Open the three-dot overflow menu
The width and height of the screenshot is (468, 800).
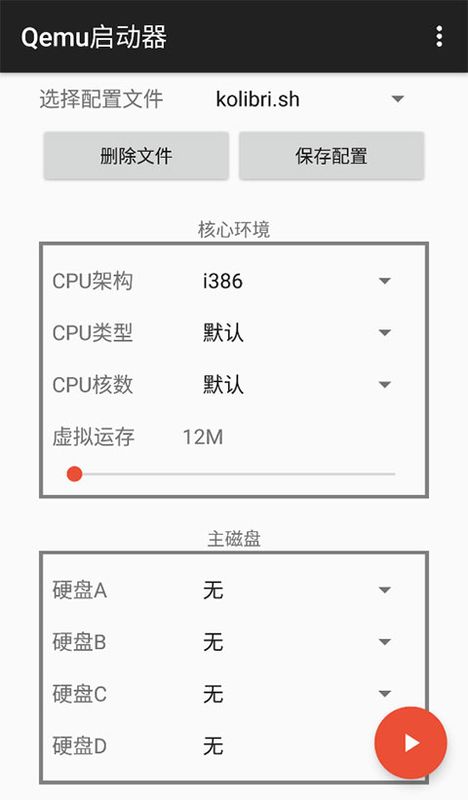tap(439, 37)
